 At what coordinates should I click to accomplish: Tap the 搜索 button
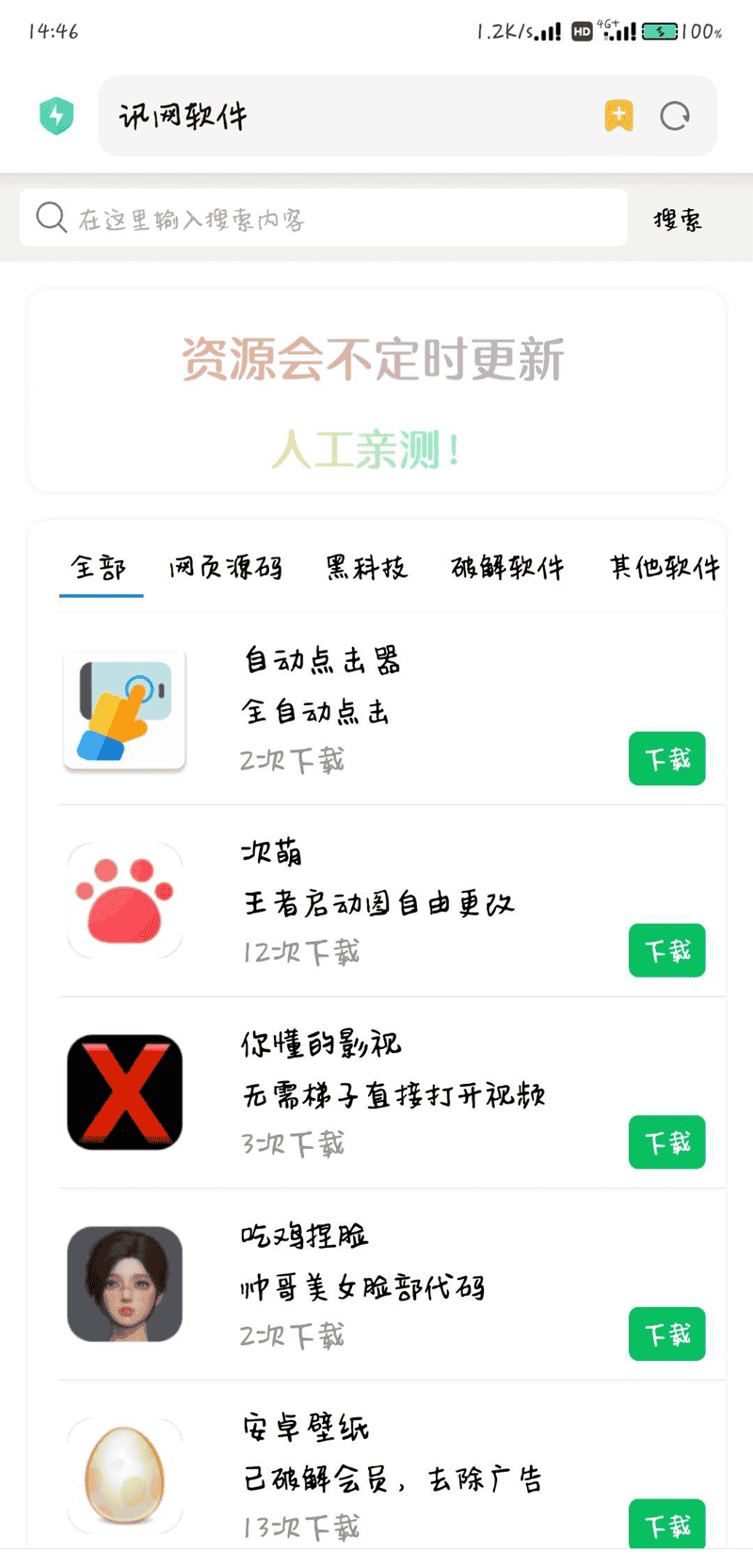pos(678,219)
